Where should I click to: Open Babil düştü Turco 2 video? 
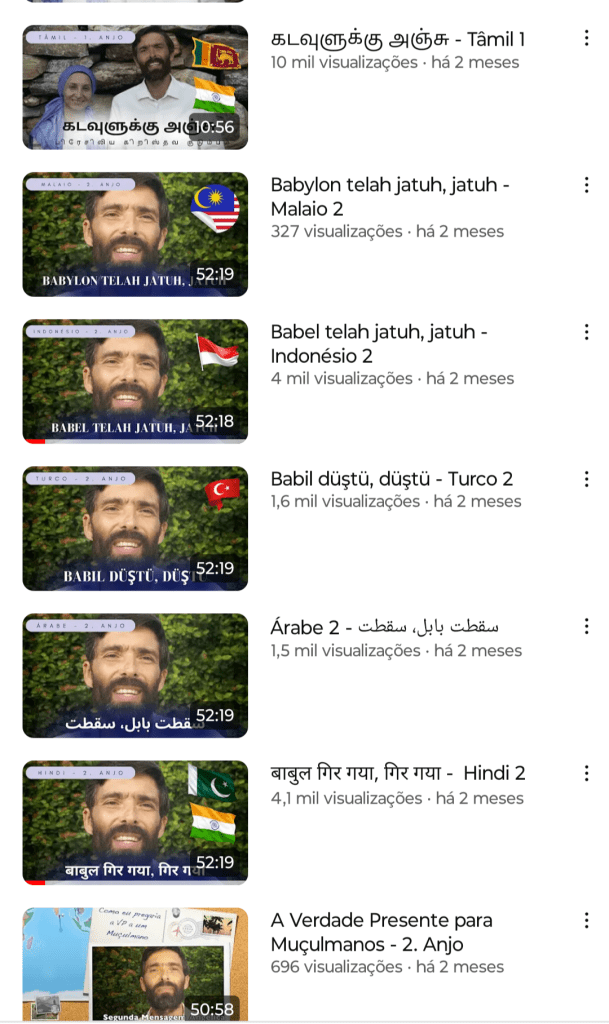pos(135,528)
